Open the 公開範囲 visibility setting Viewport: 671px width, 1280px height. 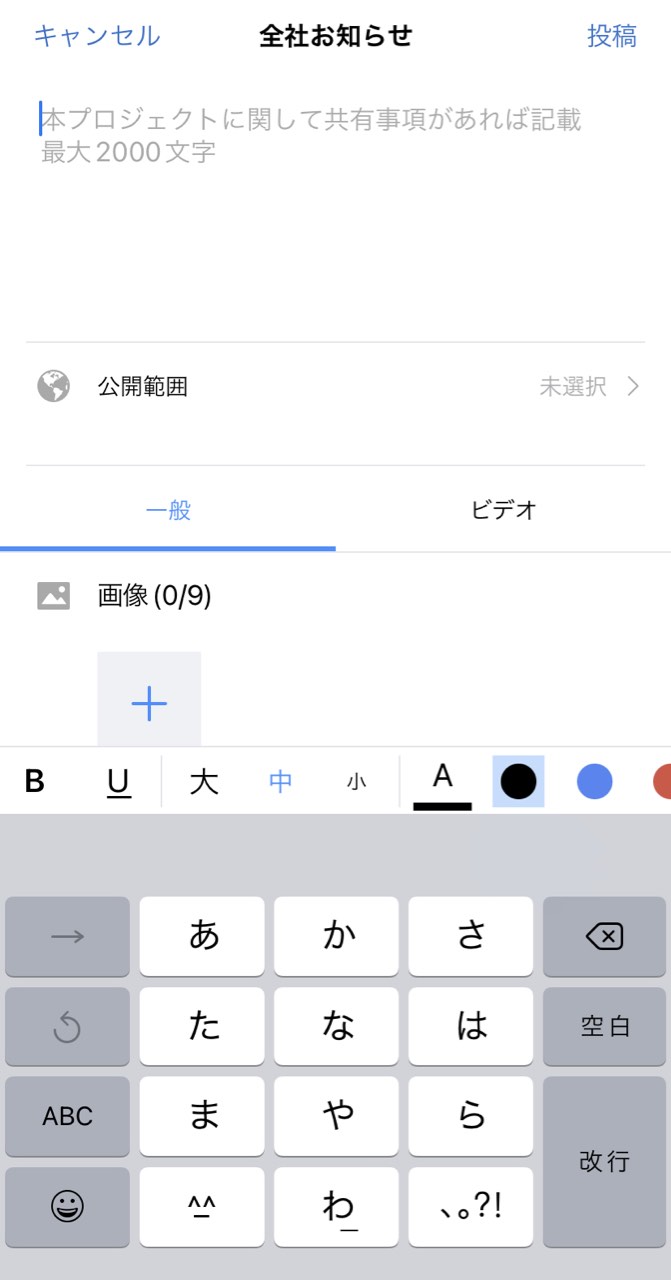click(335, 387)
